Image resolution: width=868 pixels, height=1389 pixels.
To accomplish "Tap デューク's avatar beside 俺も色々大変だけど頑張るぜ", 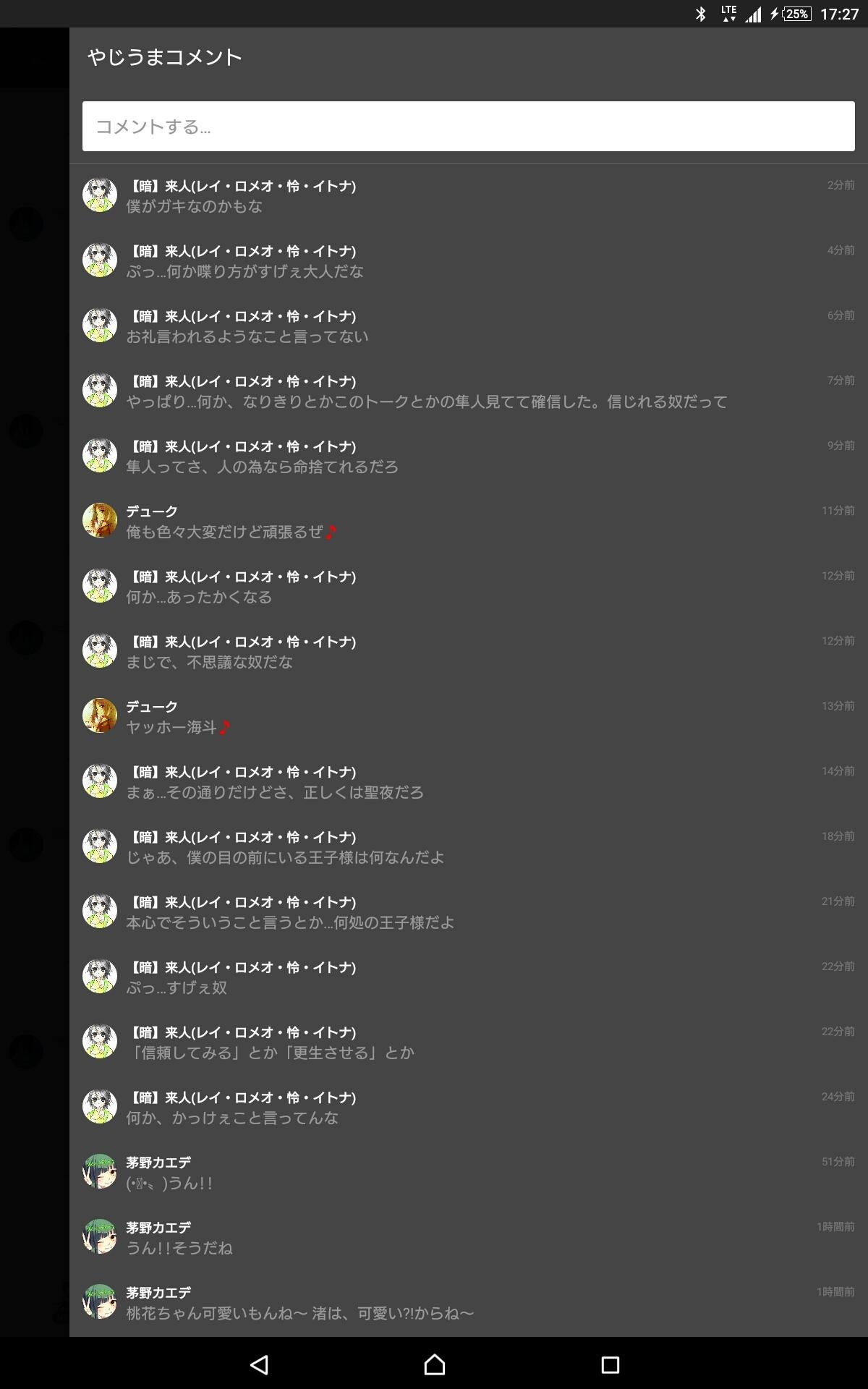I will coord(101,521).
